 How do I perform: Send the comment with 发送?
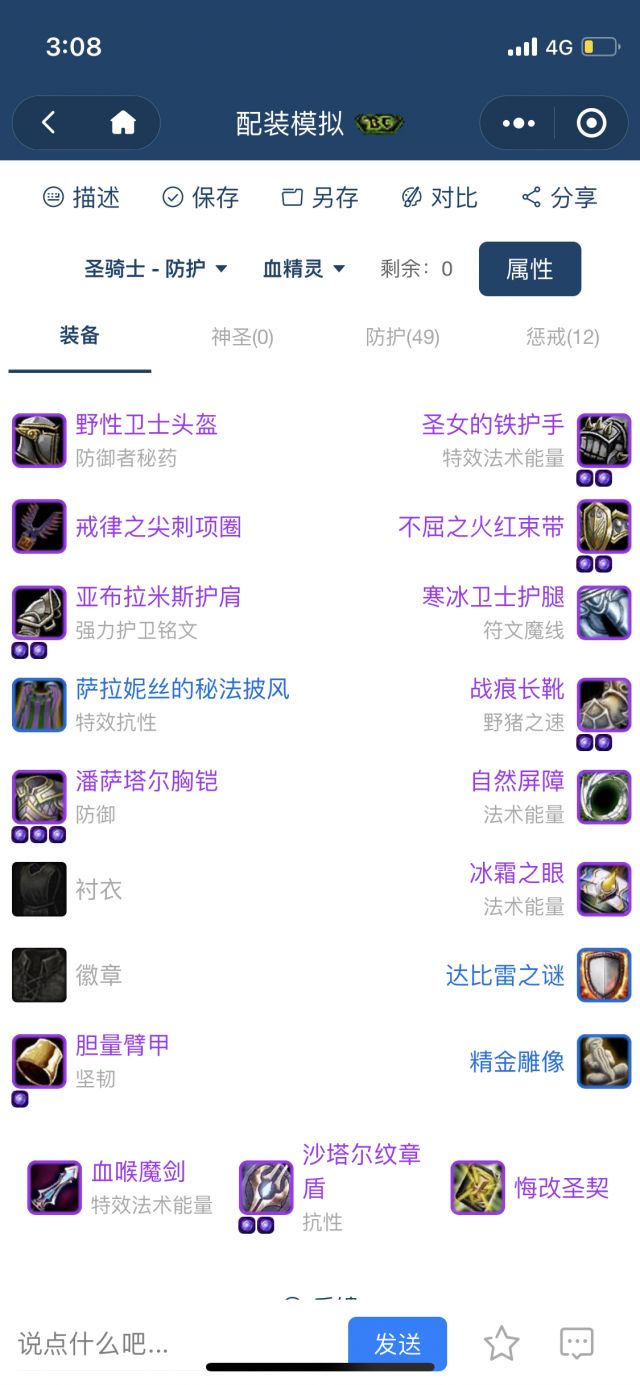pyautogui.click(x=397, y=1344)
